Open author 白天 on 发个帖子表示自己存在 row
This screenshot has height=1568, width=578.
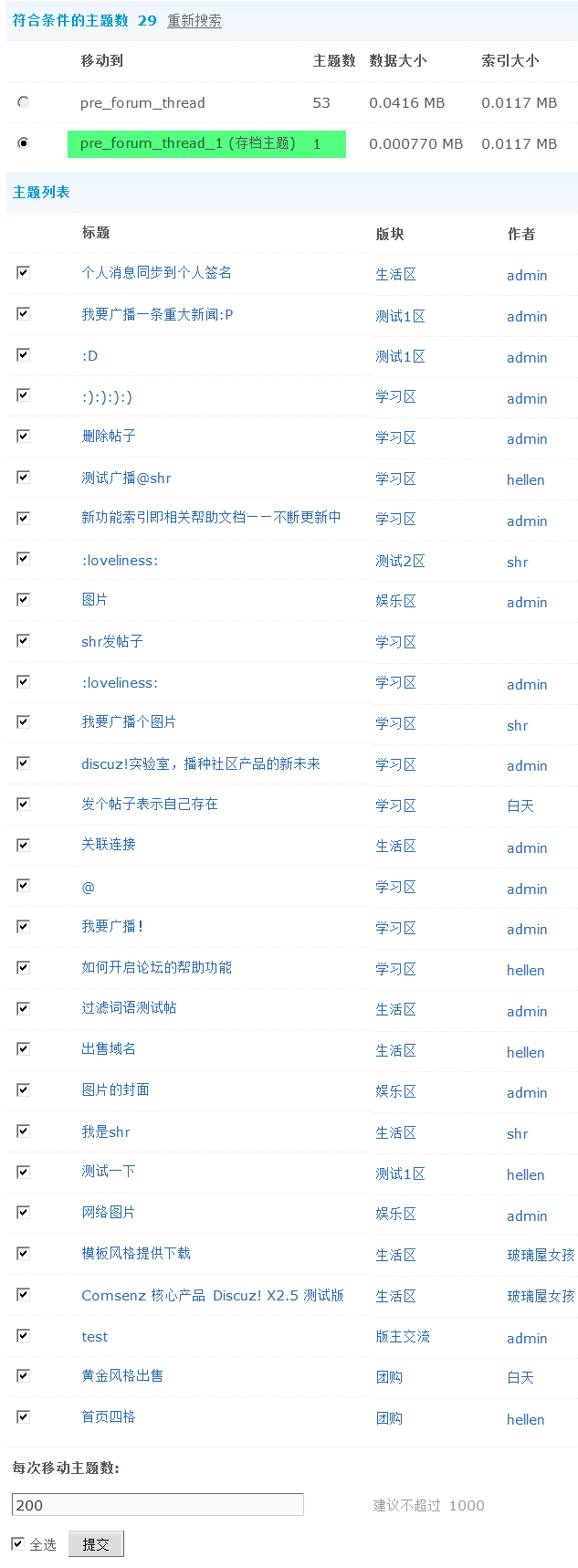pos(520,805)
